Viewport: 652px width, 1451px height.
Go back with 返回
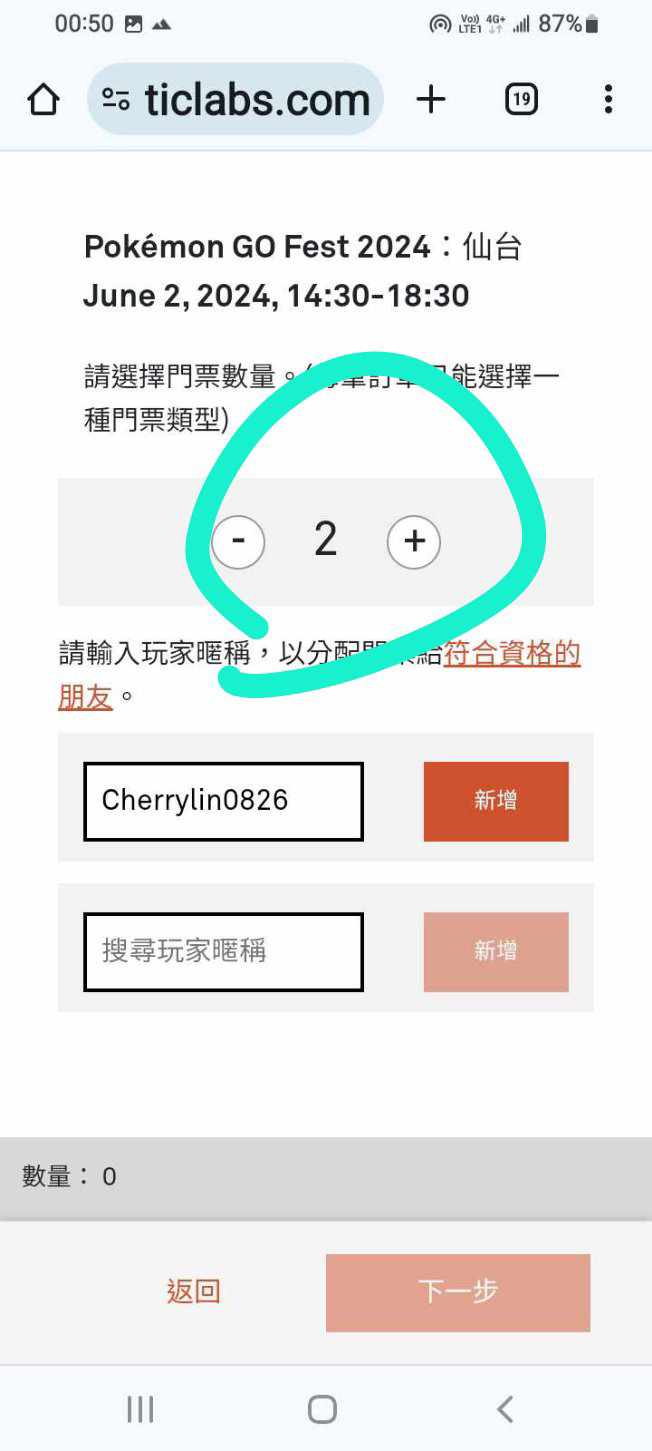click(x=193, y=1291)
